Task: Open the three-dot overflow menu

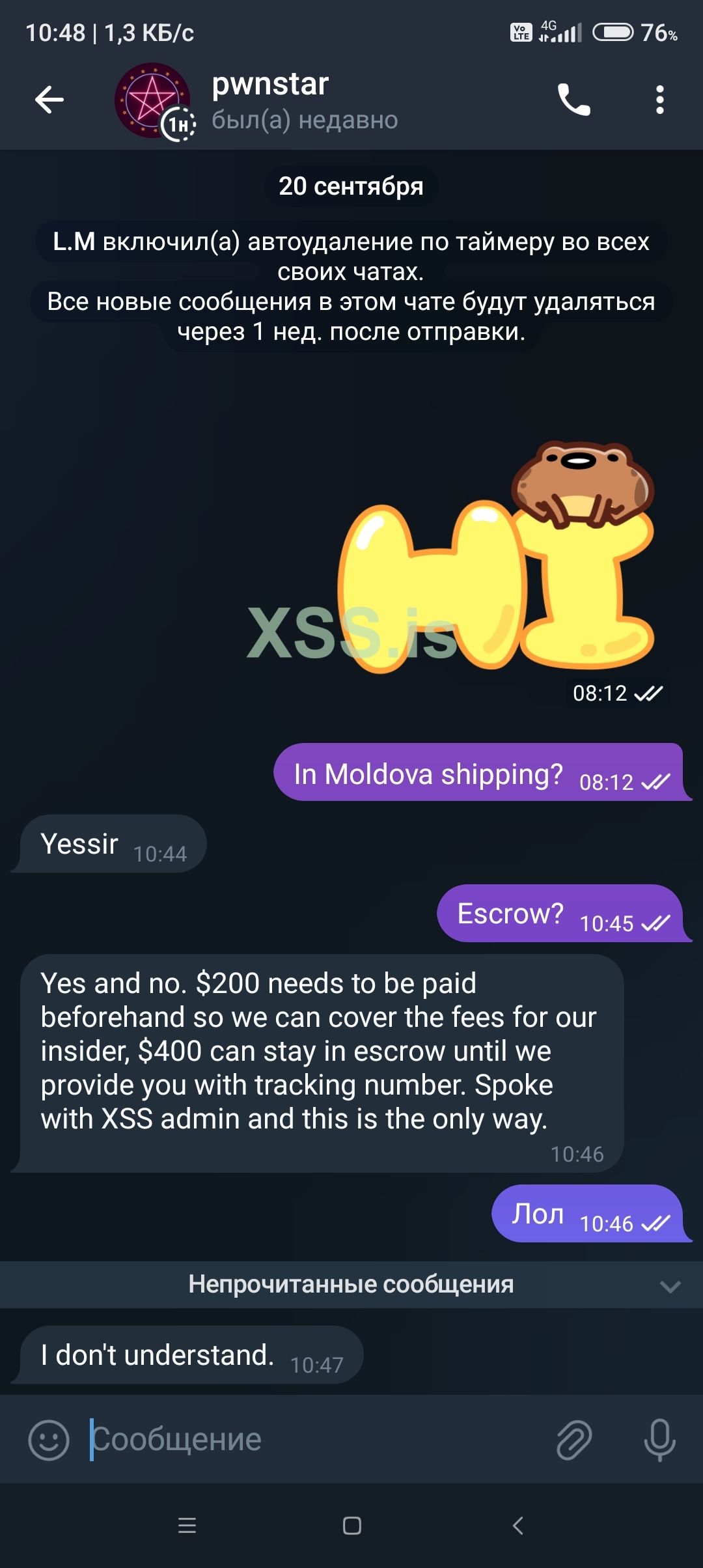Action: 659,100
